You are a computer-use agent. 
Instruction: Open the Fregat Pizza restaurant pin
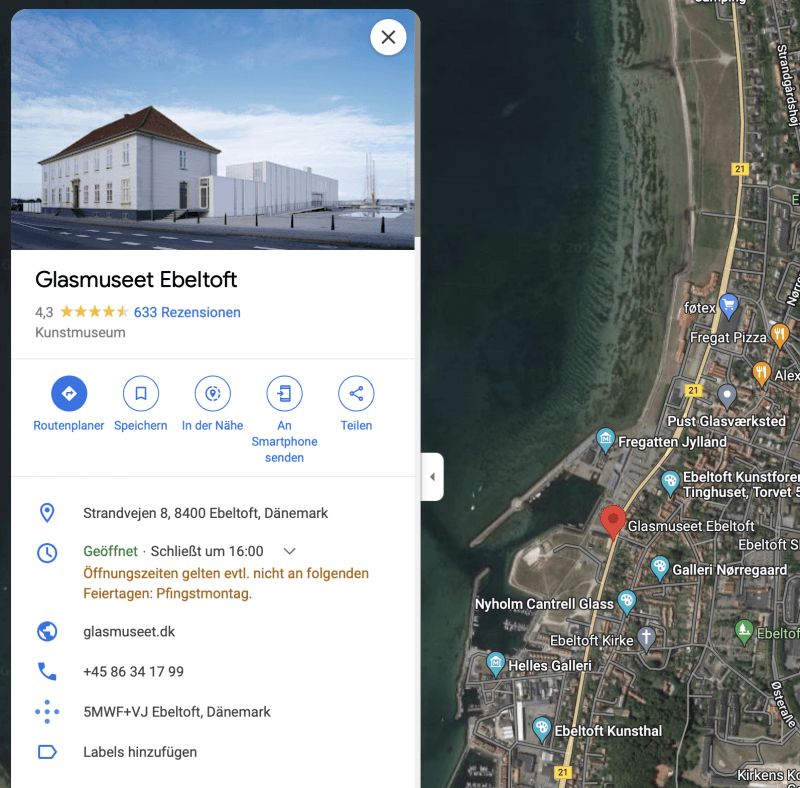[780, 334]
